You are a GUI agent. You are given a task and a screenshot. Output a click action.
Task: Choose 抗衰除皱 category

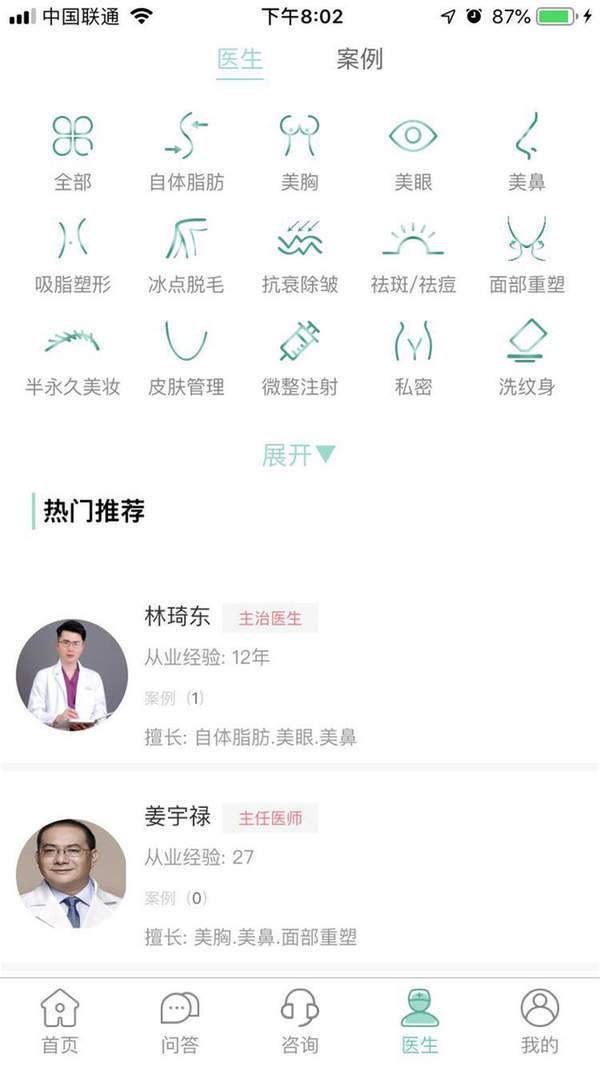pyautogui.click(x=300, y=254)
